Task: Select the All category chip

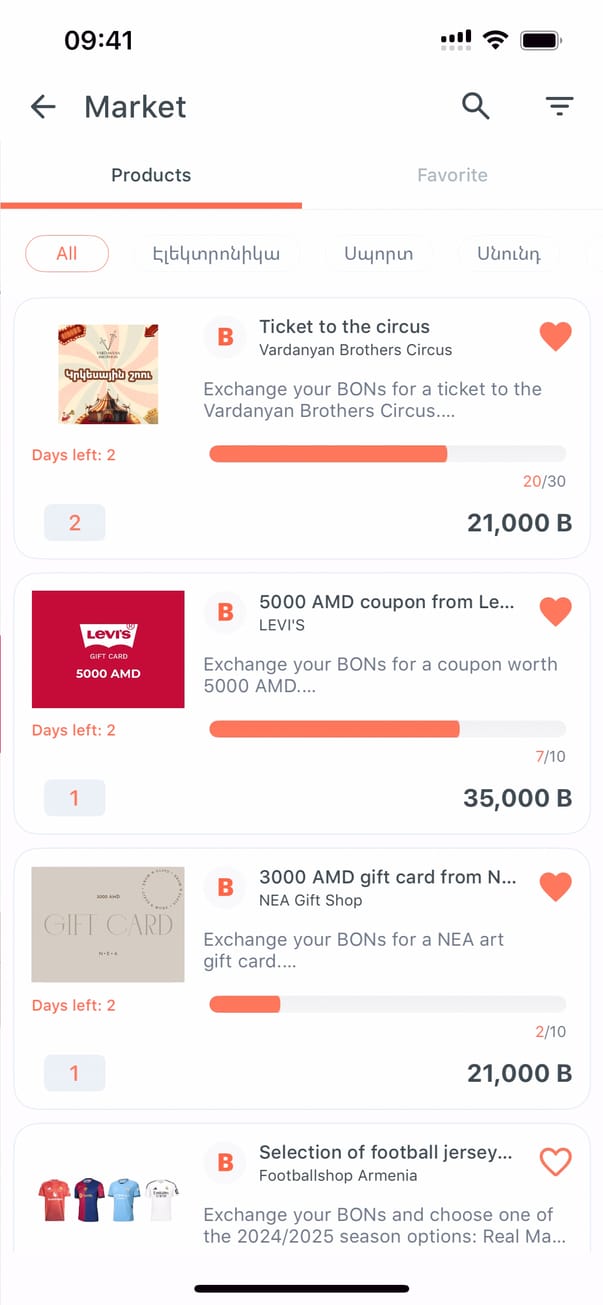Action: [x=67, y=254]
